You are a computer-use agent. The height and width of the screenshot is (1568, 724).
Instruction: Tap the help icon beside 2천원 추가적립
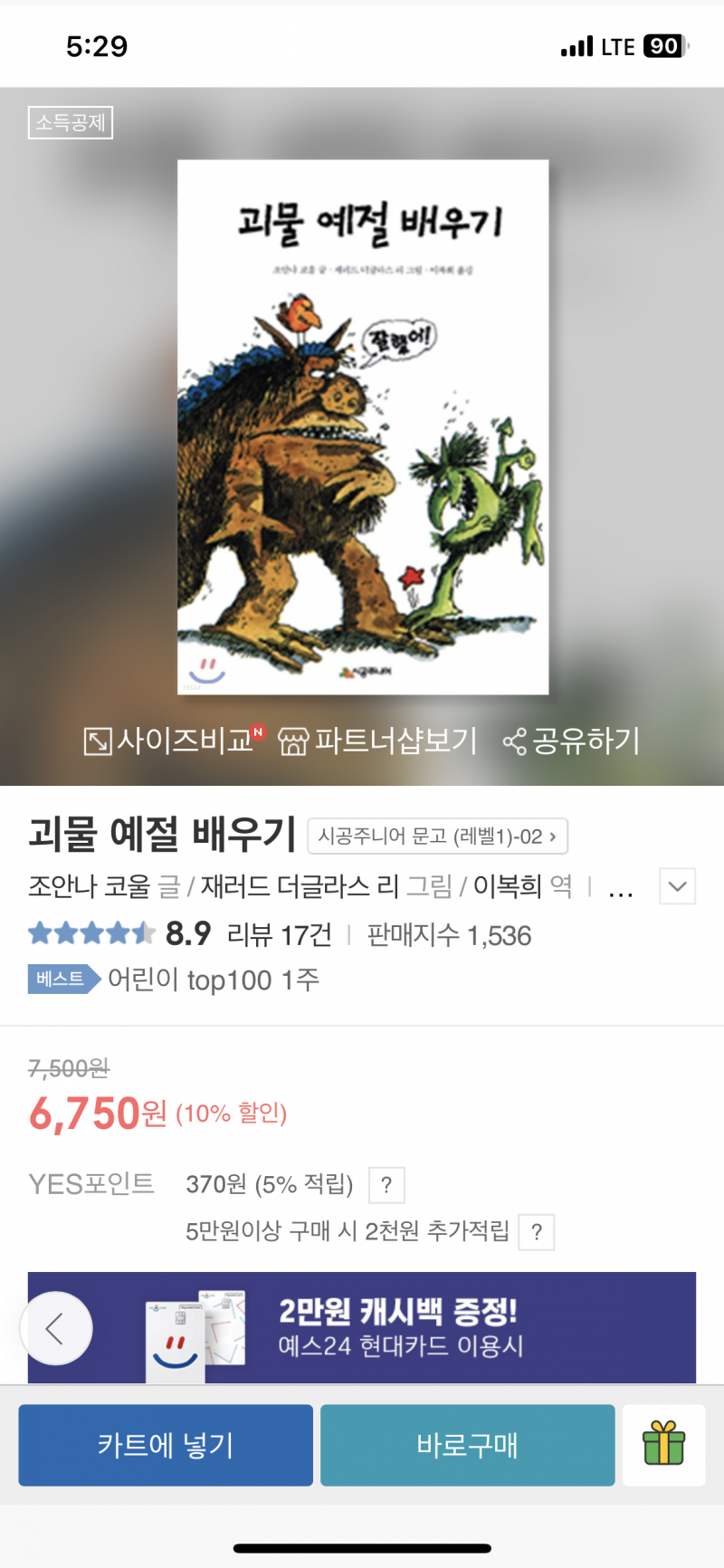pyautogui.click(x=536, y=1232)
